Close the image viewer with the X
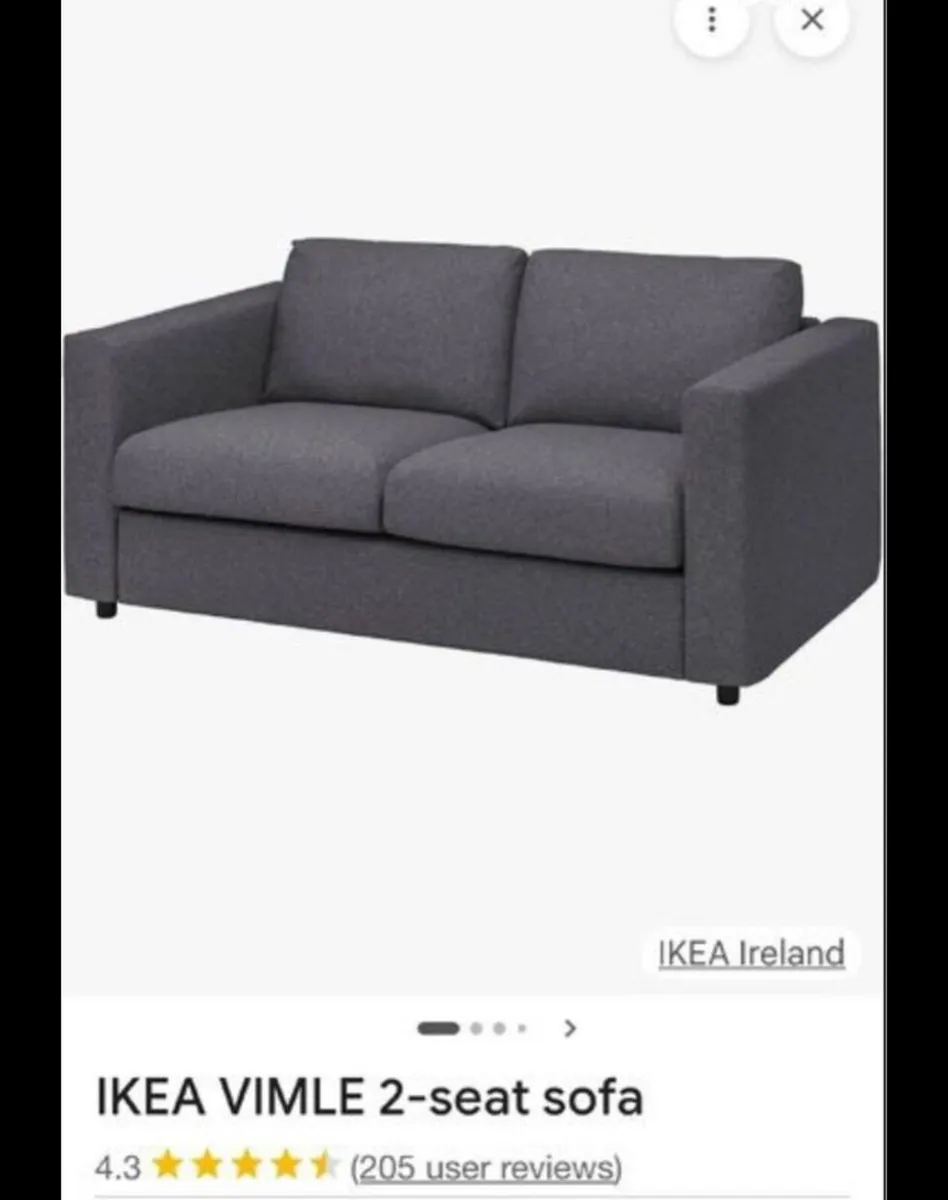 click(812, 20)
